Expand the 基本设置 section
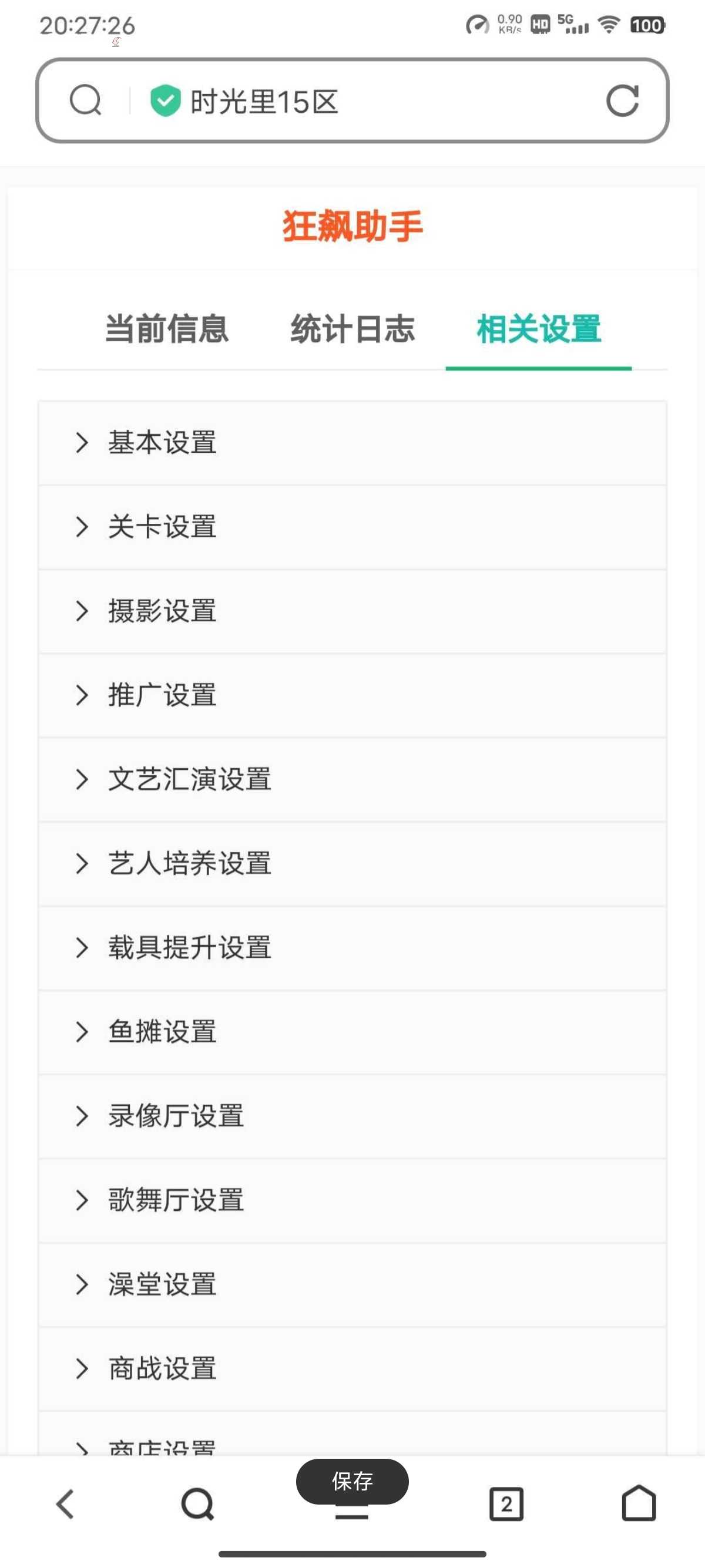The height and width of the screenshot is (1568, 705). [352, 443]
